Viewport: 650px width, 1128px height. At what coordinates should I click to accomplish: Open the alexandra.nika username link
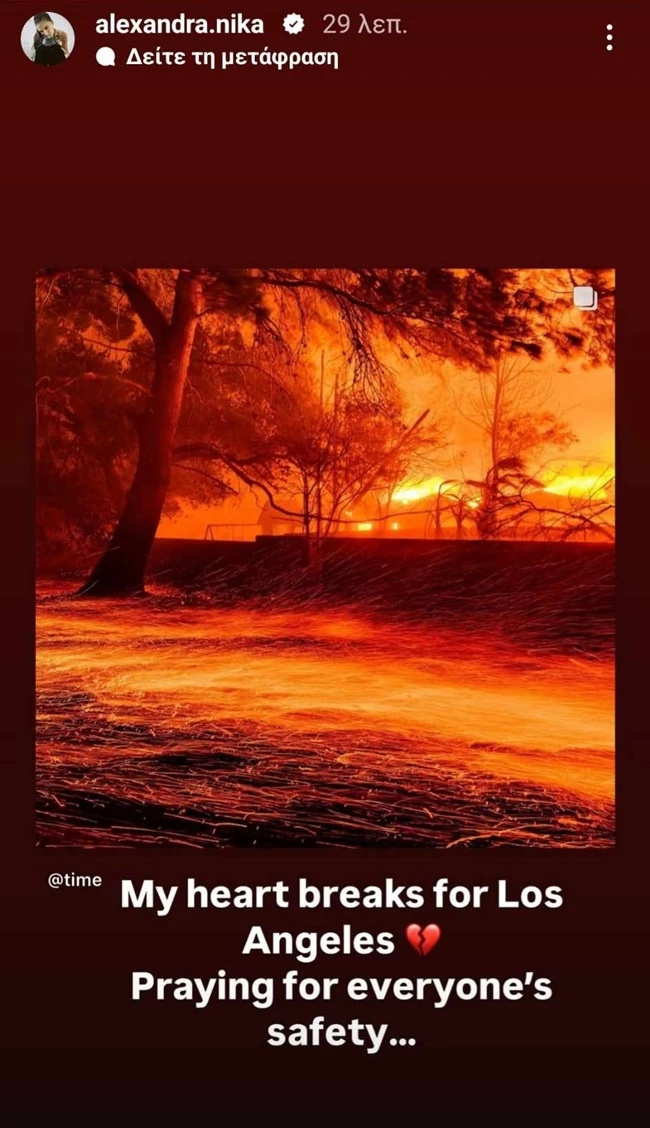click(x=180, y=25)
